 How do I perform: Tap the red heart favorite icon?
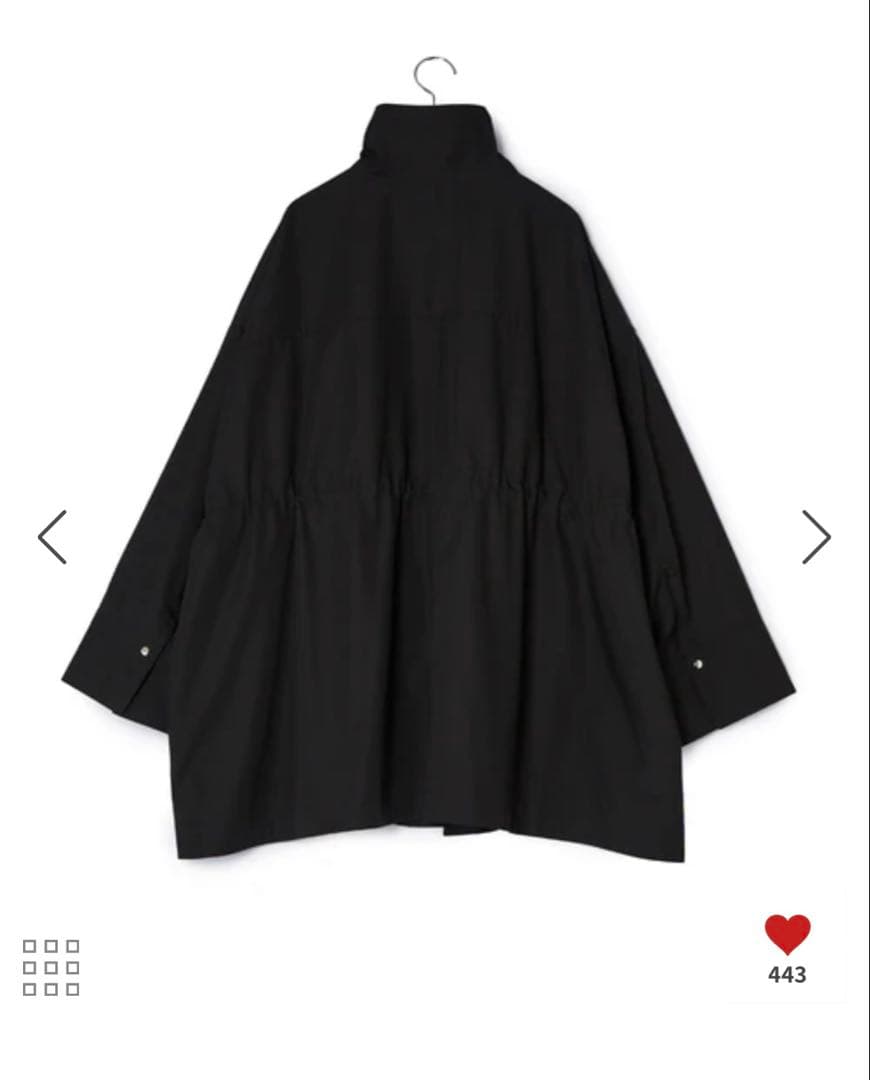coord(787,934)
